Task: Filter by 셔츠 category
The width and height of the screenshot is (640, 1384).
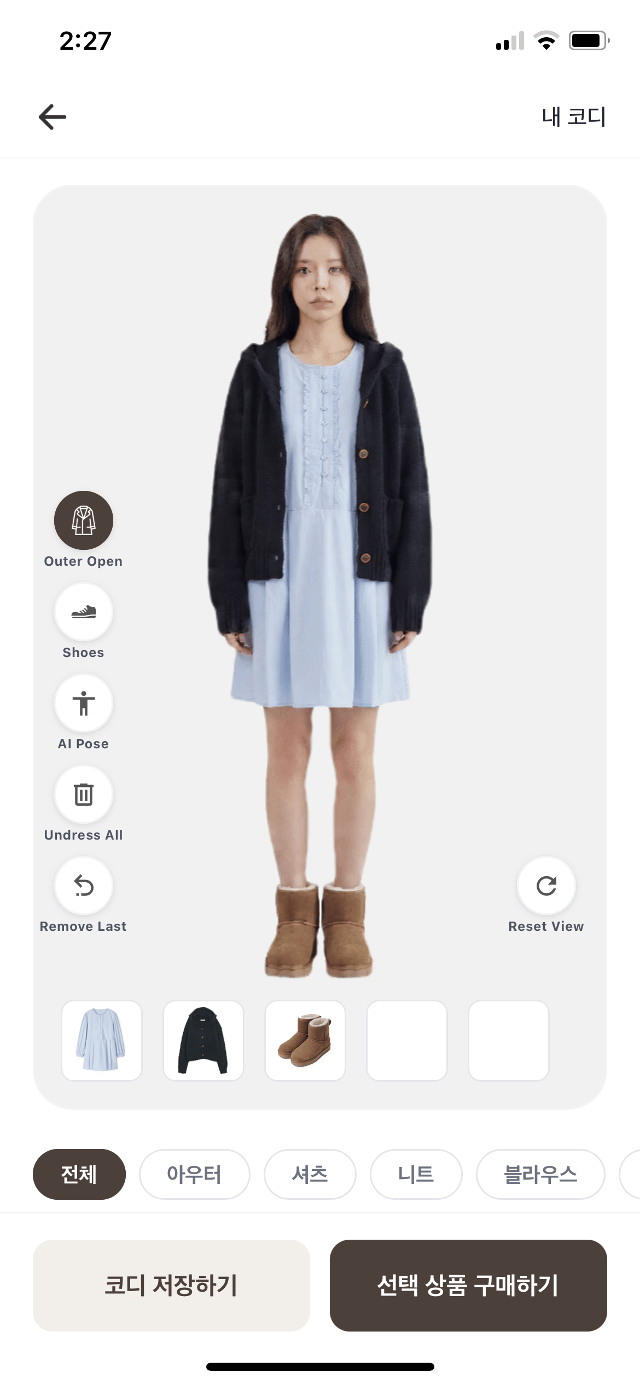Action: [x=310, y=1174]
